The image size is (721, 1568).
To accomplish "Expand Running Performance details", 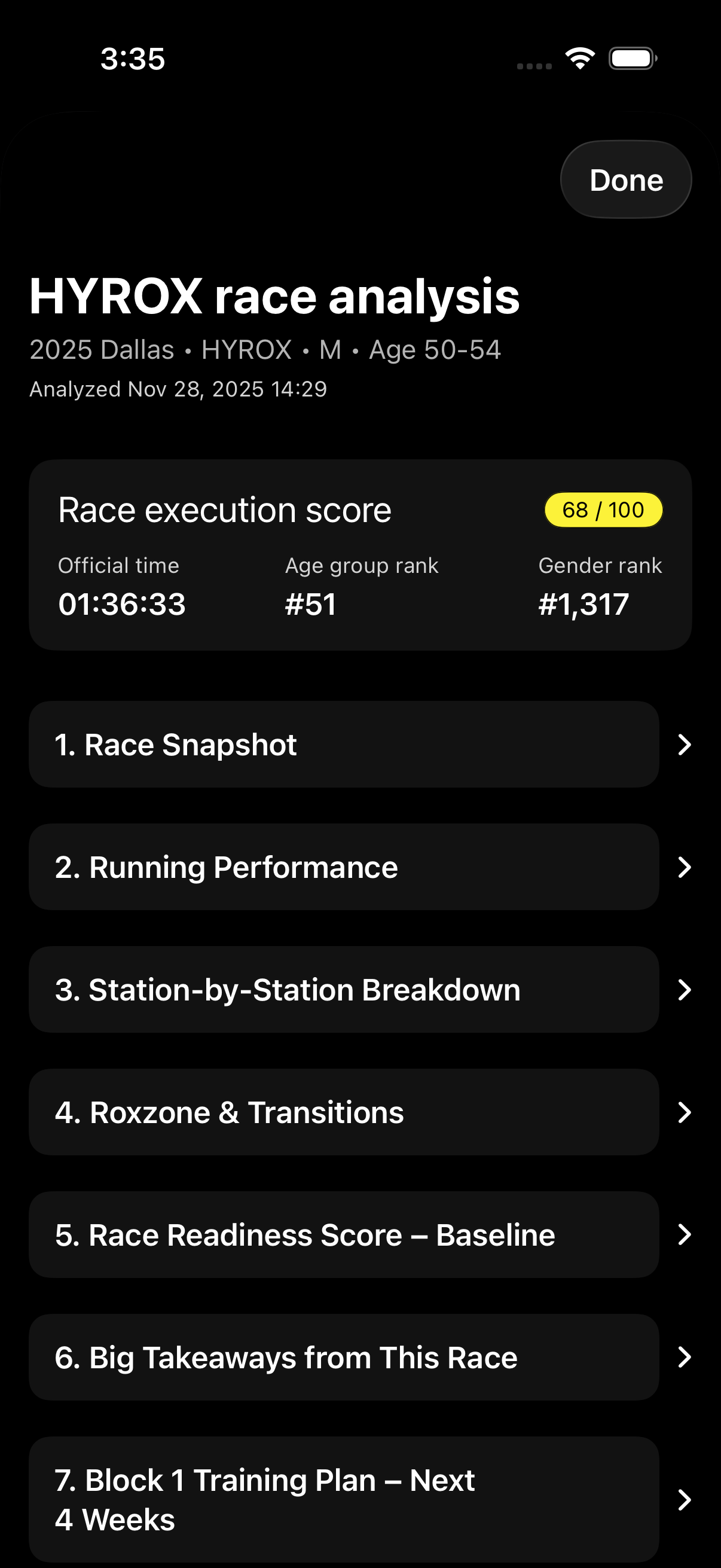I will pos(344,867).
